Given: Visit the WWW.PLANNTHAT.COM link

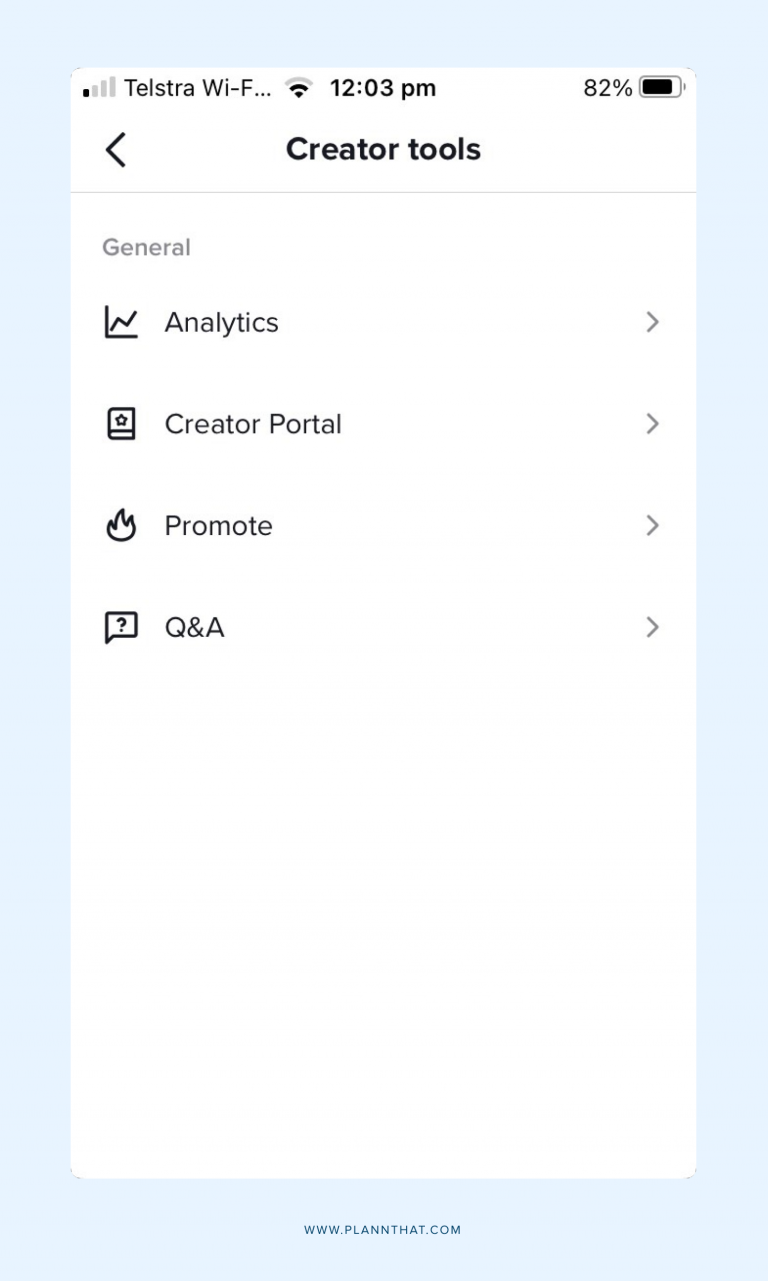Looking at the screenshot, I should (x=384, y=1230).
